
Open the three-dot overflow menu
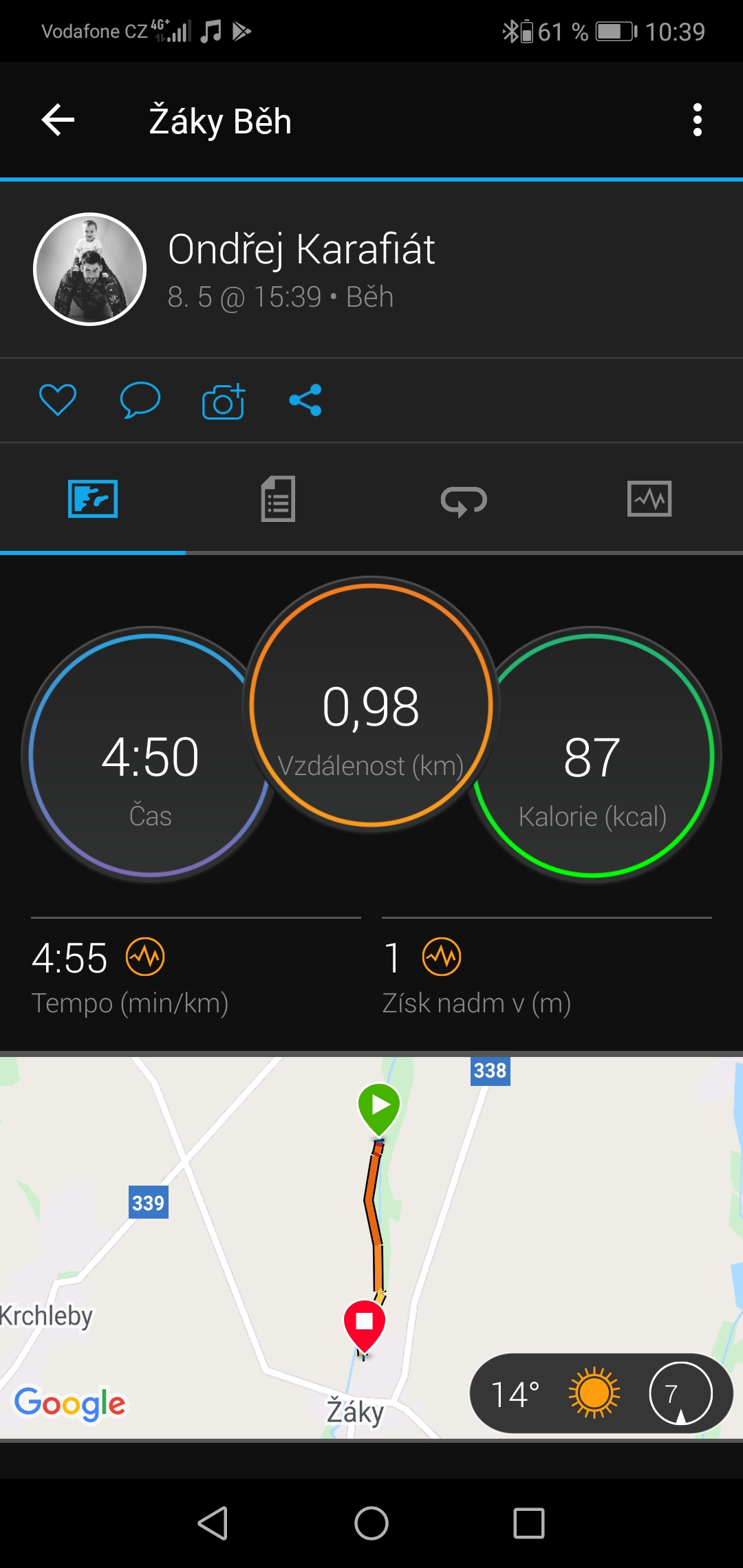tap(698, 120)
